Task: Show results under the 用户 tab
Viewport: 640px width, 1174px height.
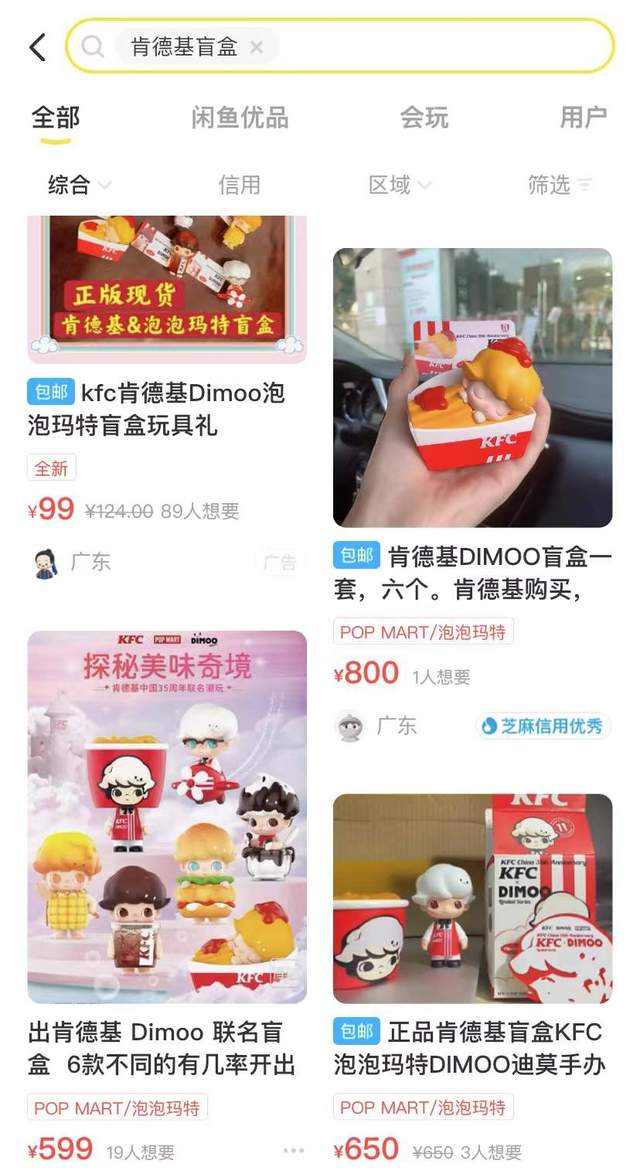Action: pyautogui.click(x=583, y=118)
